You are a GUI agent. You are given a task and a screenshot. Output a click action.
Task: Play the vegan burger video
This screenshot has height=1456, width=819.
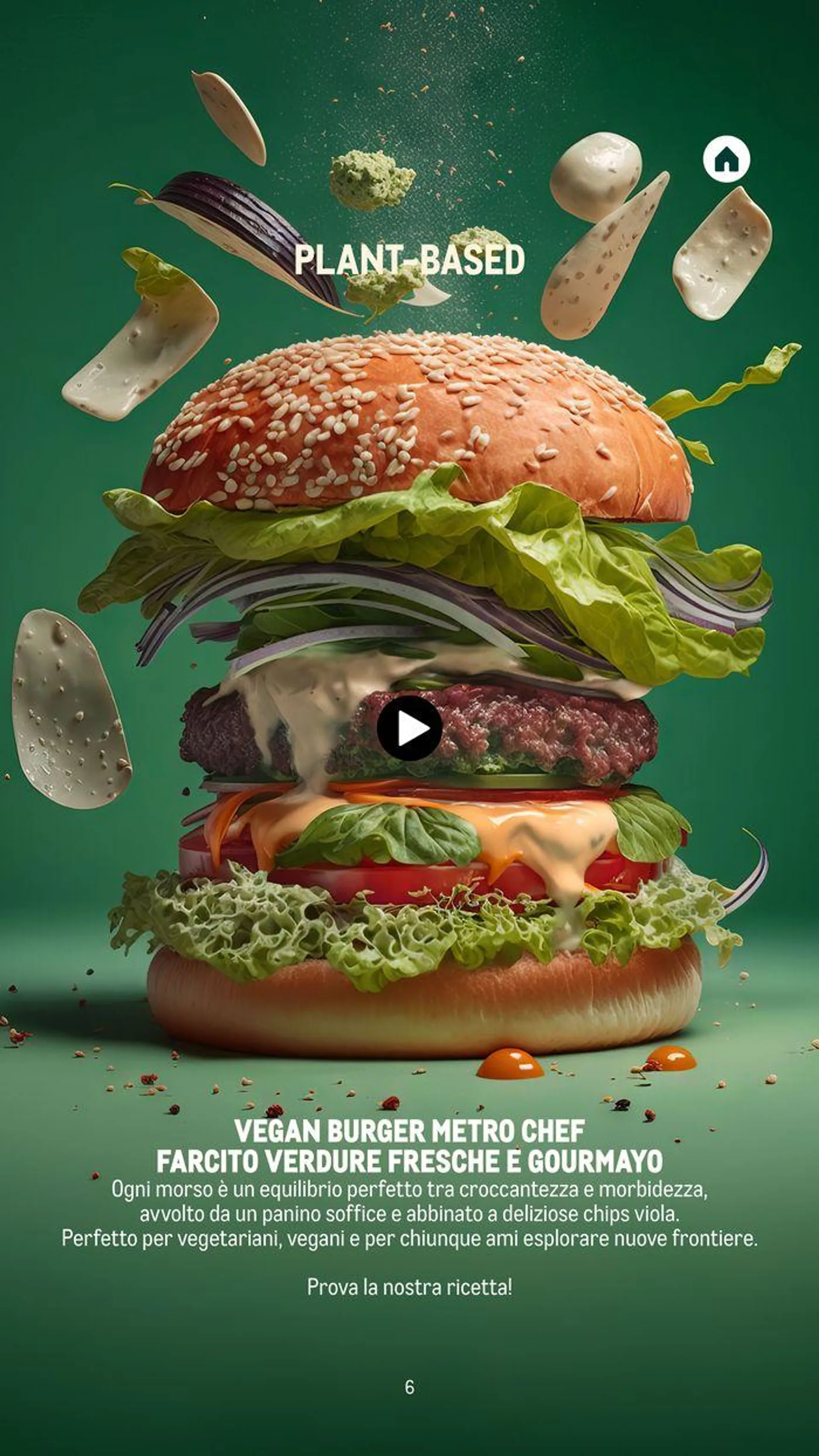(409, 728)
